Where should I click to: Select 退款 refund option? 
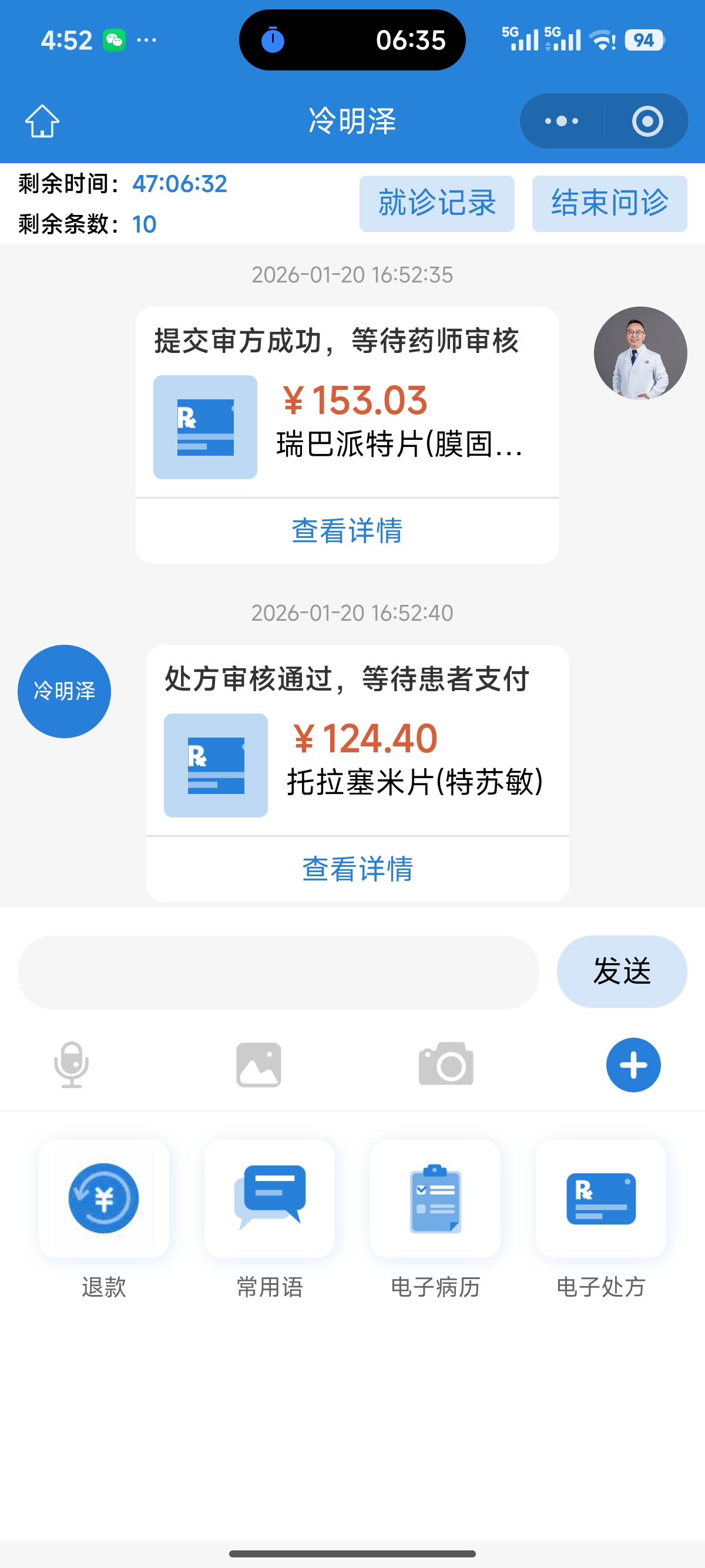[103, 1199]
